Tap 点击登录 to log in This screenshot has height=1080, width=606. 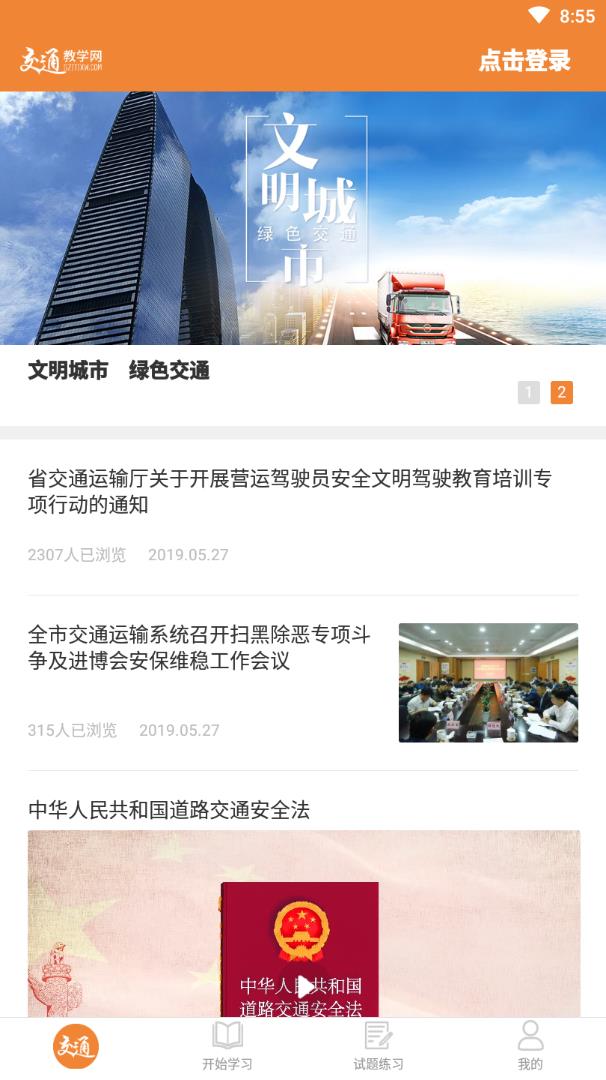524,61
